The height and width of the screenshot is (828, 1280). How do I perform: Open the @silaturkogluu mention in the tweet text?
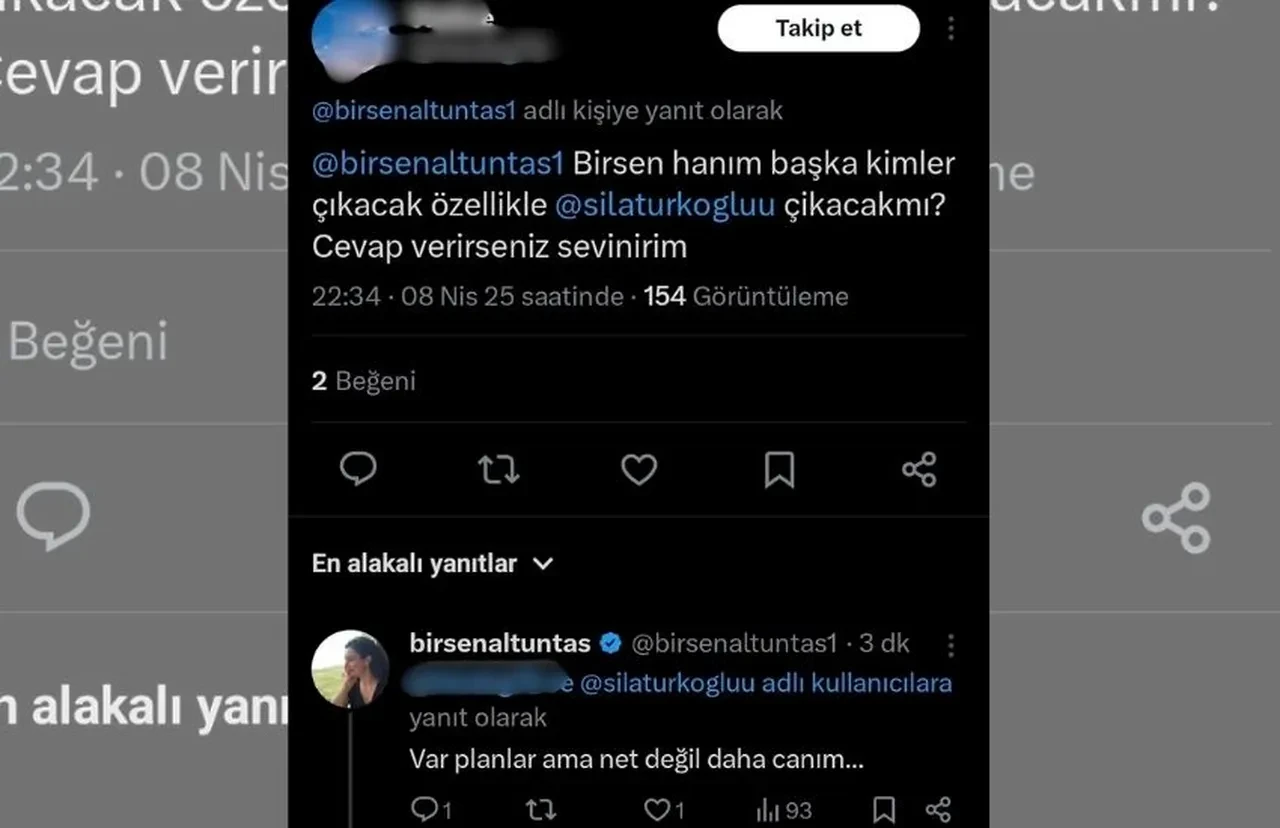(665, 205)
